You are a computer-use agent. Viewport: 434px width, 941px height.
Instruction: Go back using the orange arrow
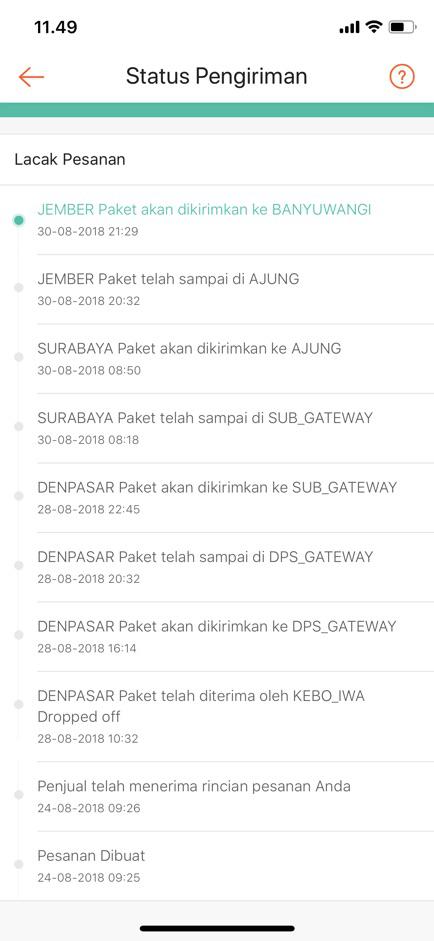pyautogui.click(x=31, y=77)
